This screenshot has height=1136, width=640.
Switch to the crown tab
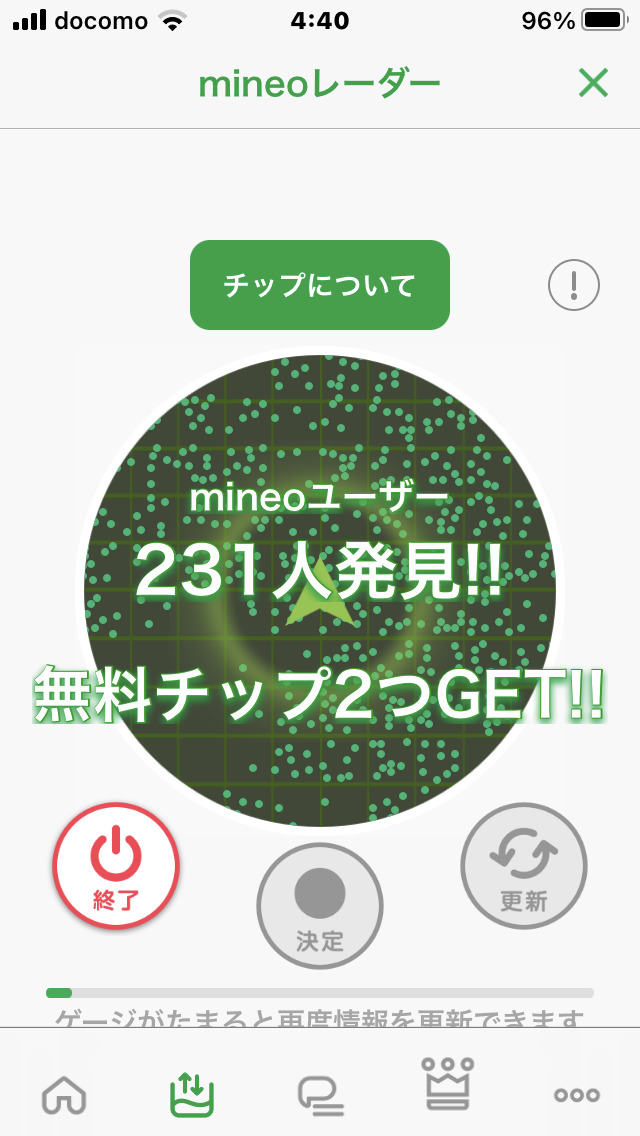click(448, 1086)
